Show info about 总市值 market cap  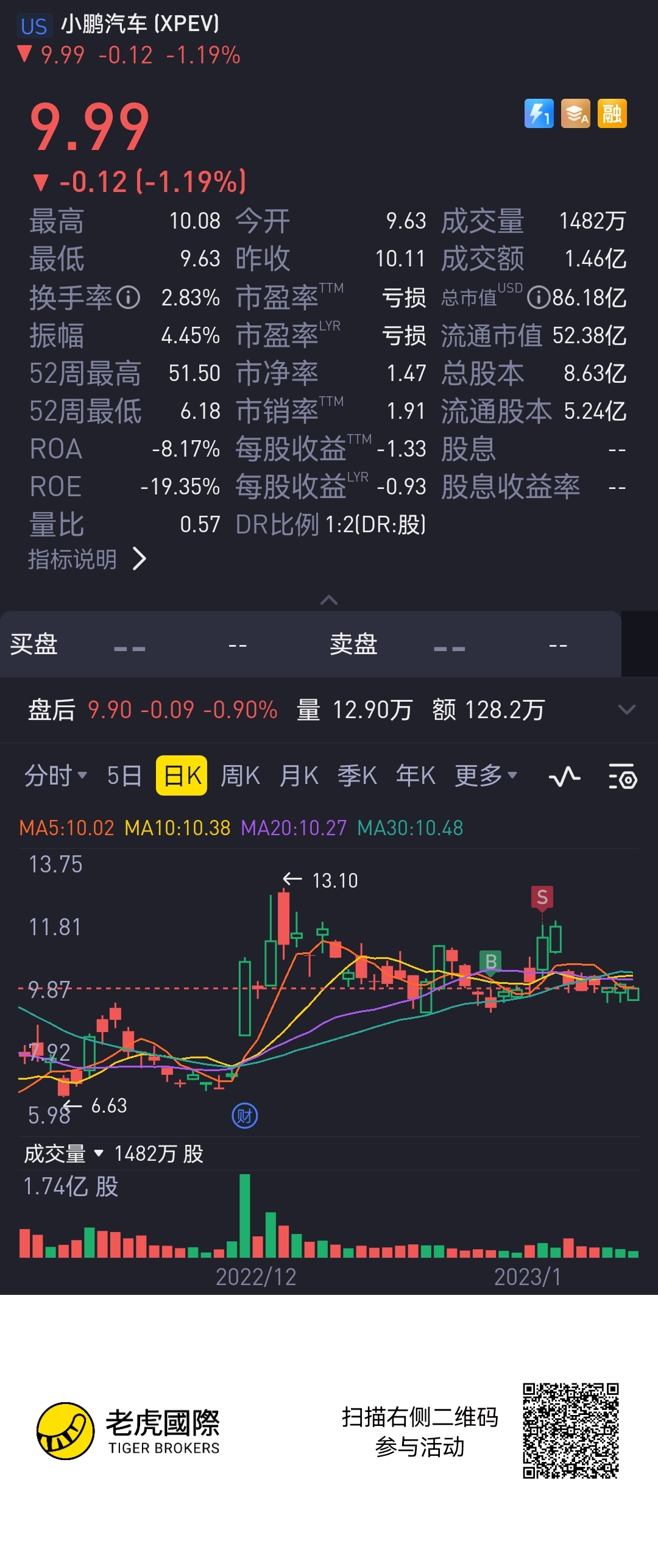[538, 298]
